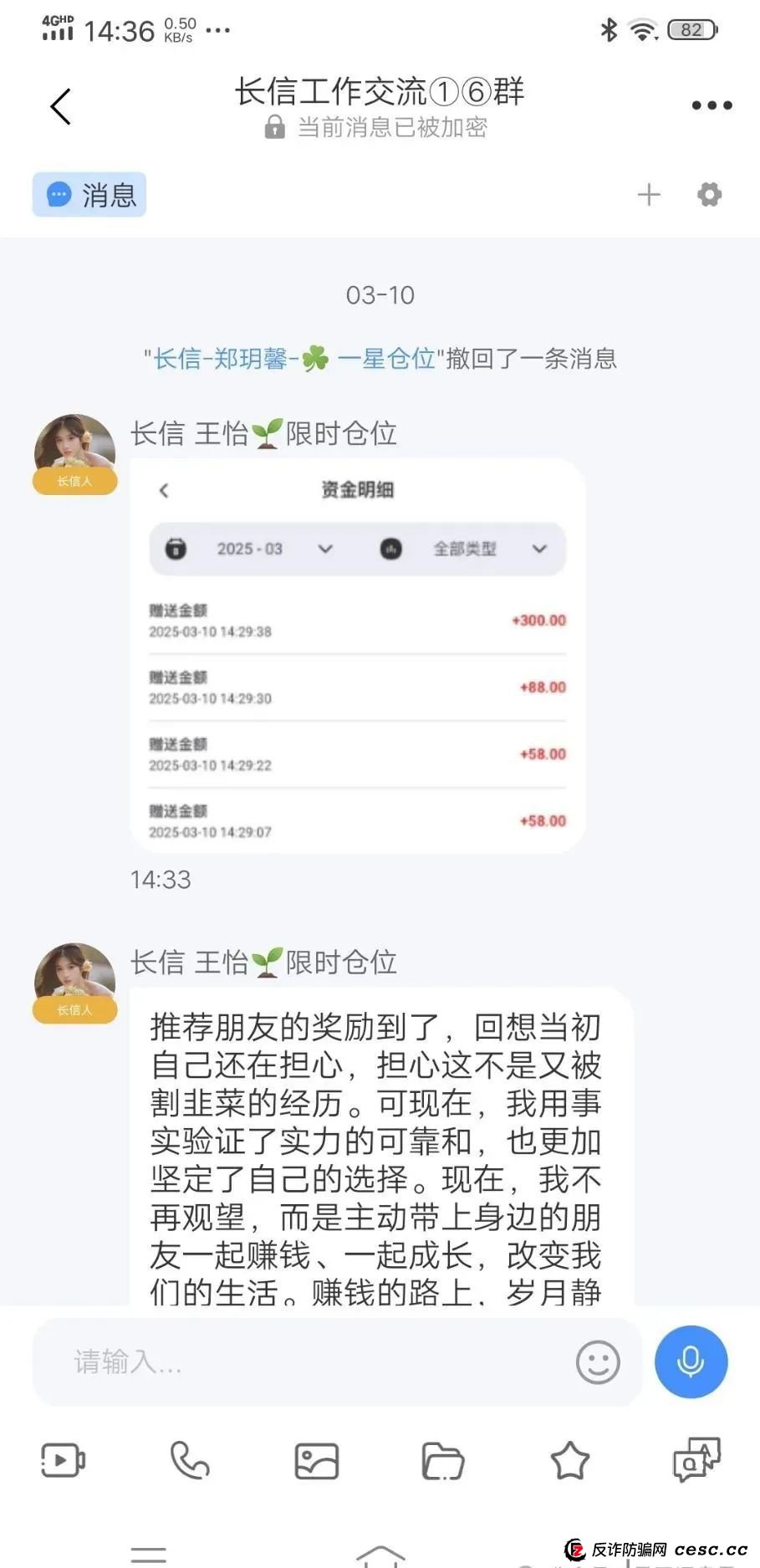The height and width of the screenshot is (1568, 760).
Task: Open the three-dot overflow menu top right
Action: click(710, 105)
